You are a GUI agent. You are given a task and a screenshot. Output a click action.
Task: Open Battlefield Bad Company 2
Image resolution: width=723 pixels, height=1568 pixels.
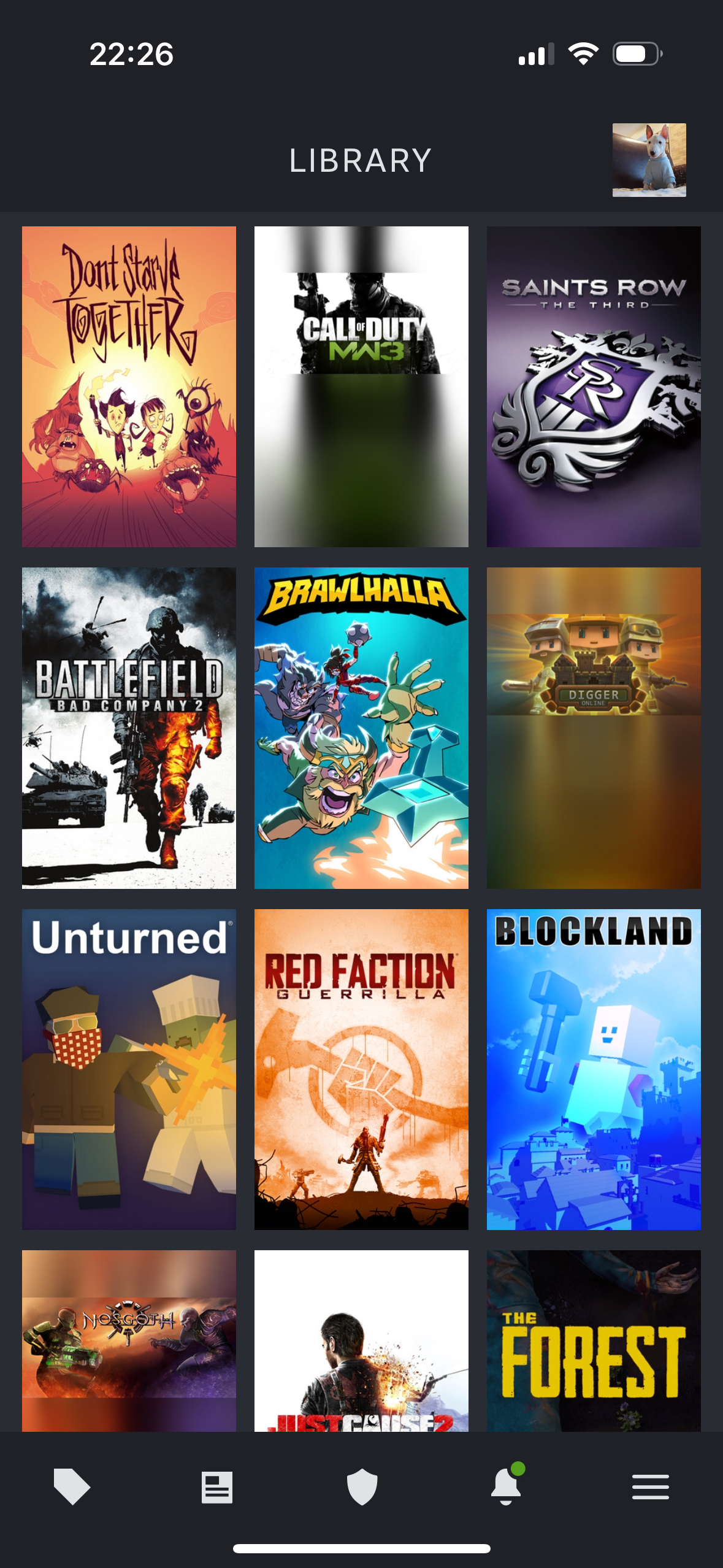coord(129,728)
